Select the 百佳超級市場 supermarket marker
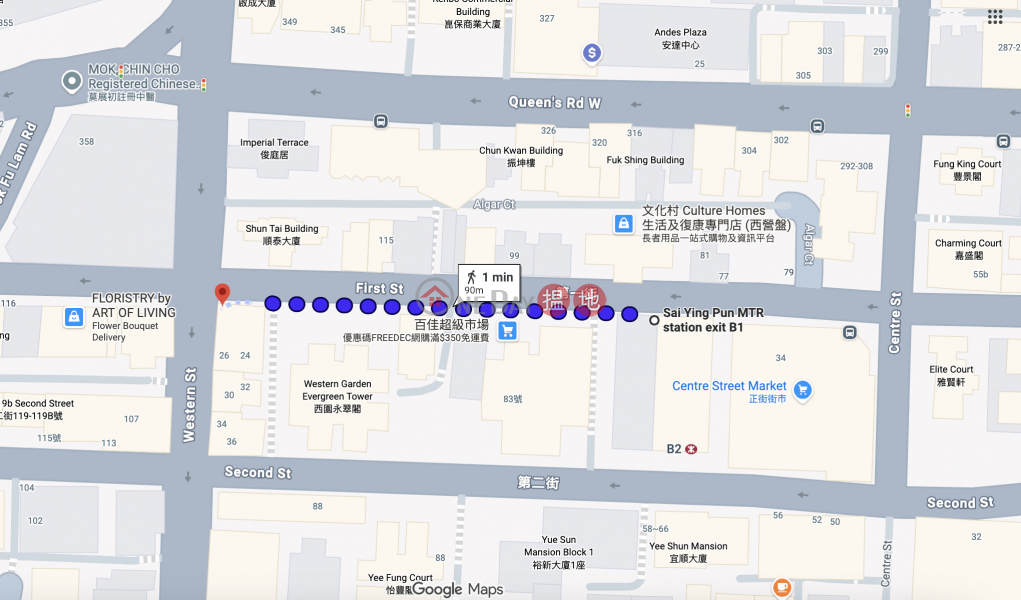The image size is (1021, 600). (508, 330)
